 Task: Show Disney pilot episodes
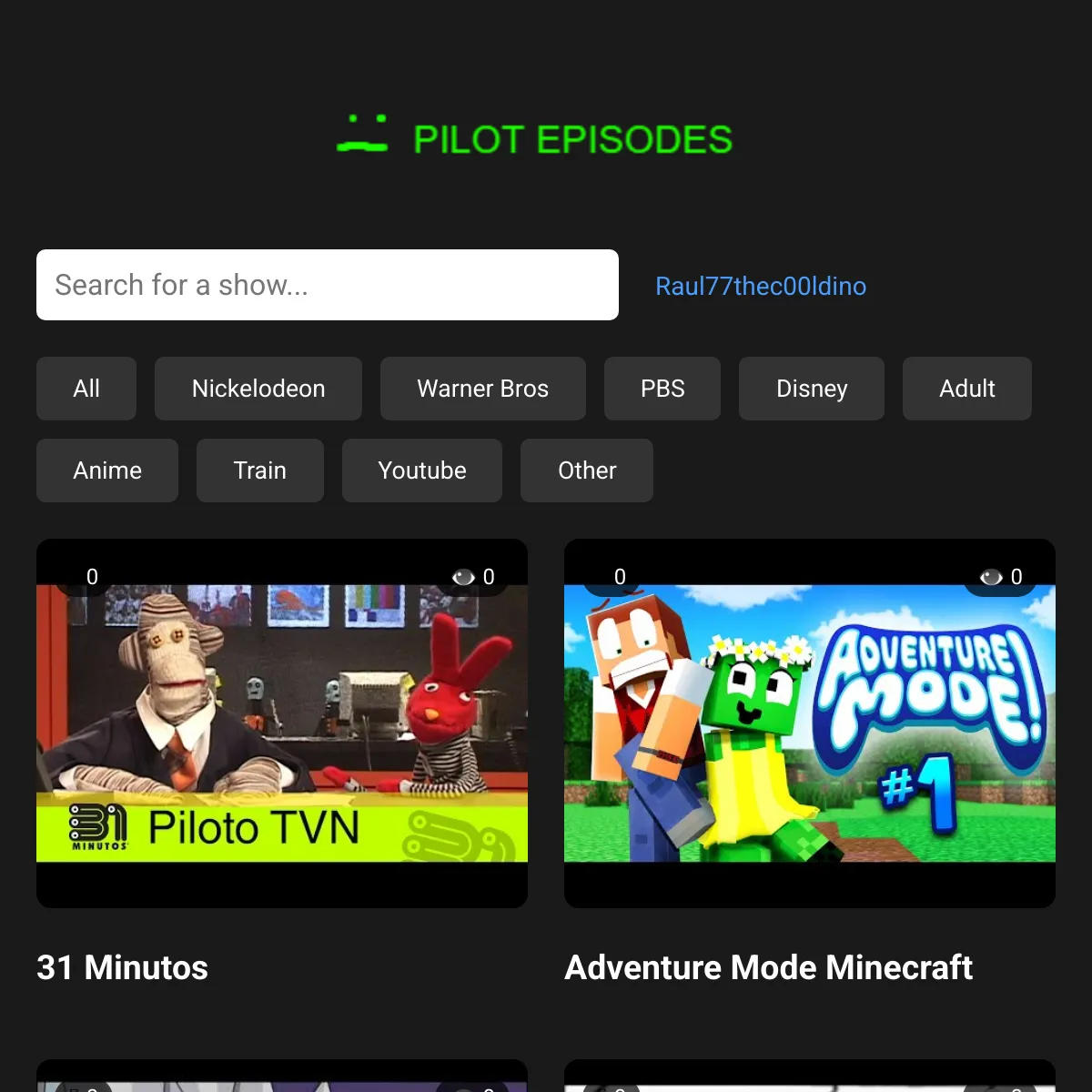[812, 389]
